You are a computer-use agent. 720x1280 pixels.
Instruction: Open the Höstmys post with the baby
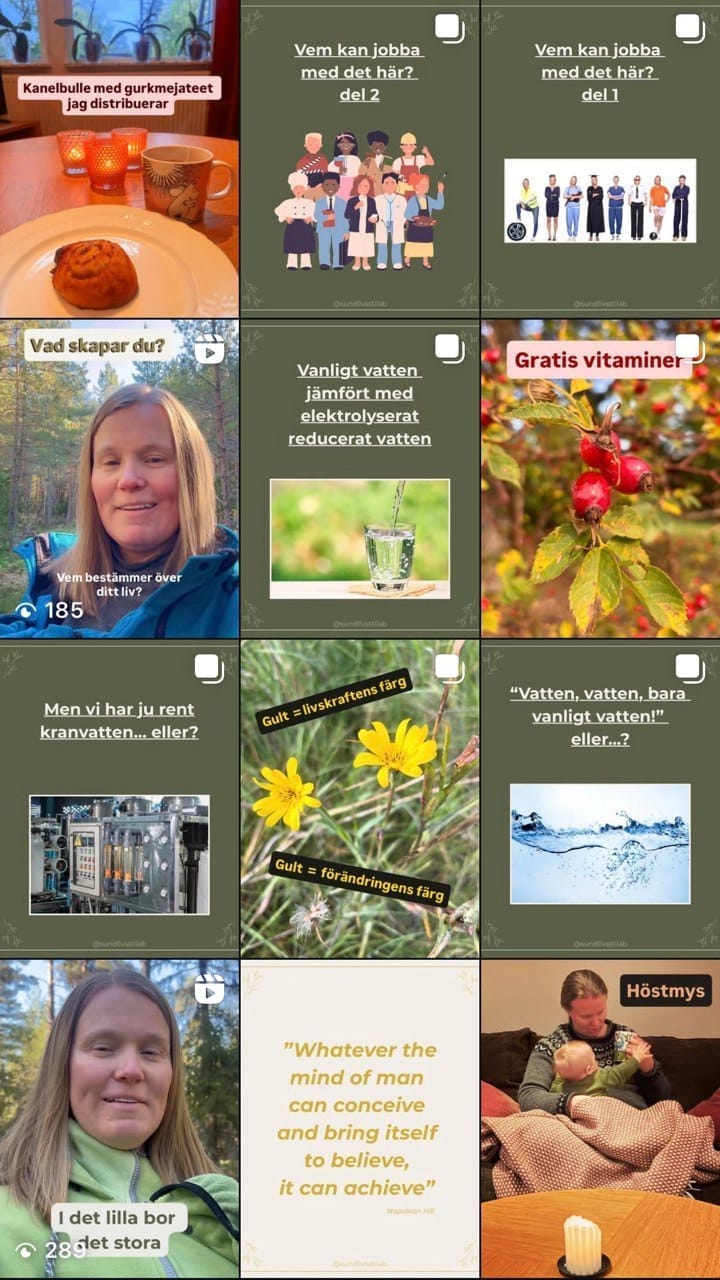tap(600, 1118)
